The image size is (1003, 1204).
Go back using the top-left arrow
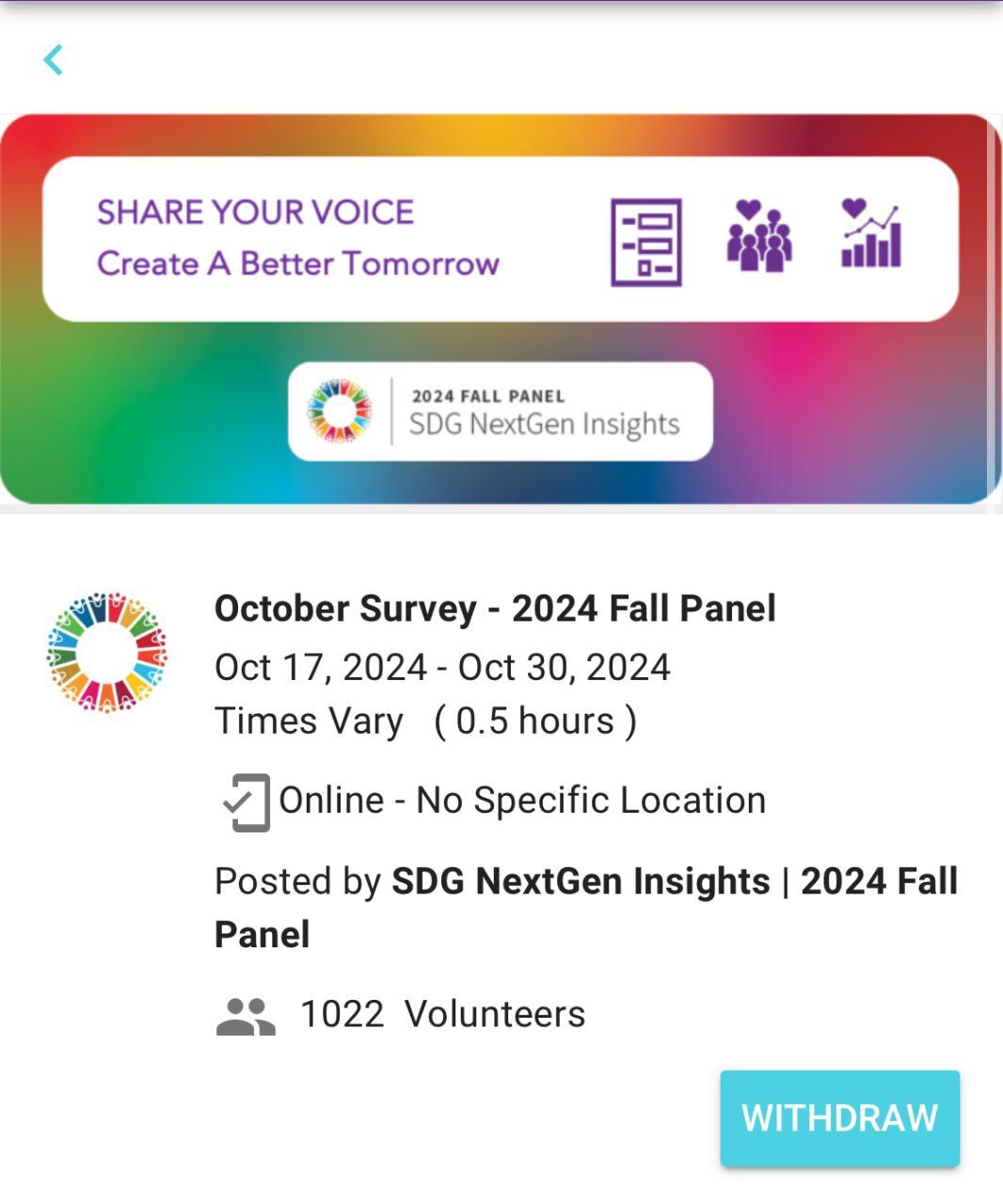pos(54,60)
